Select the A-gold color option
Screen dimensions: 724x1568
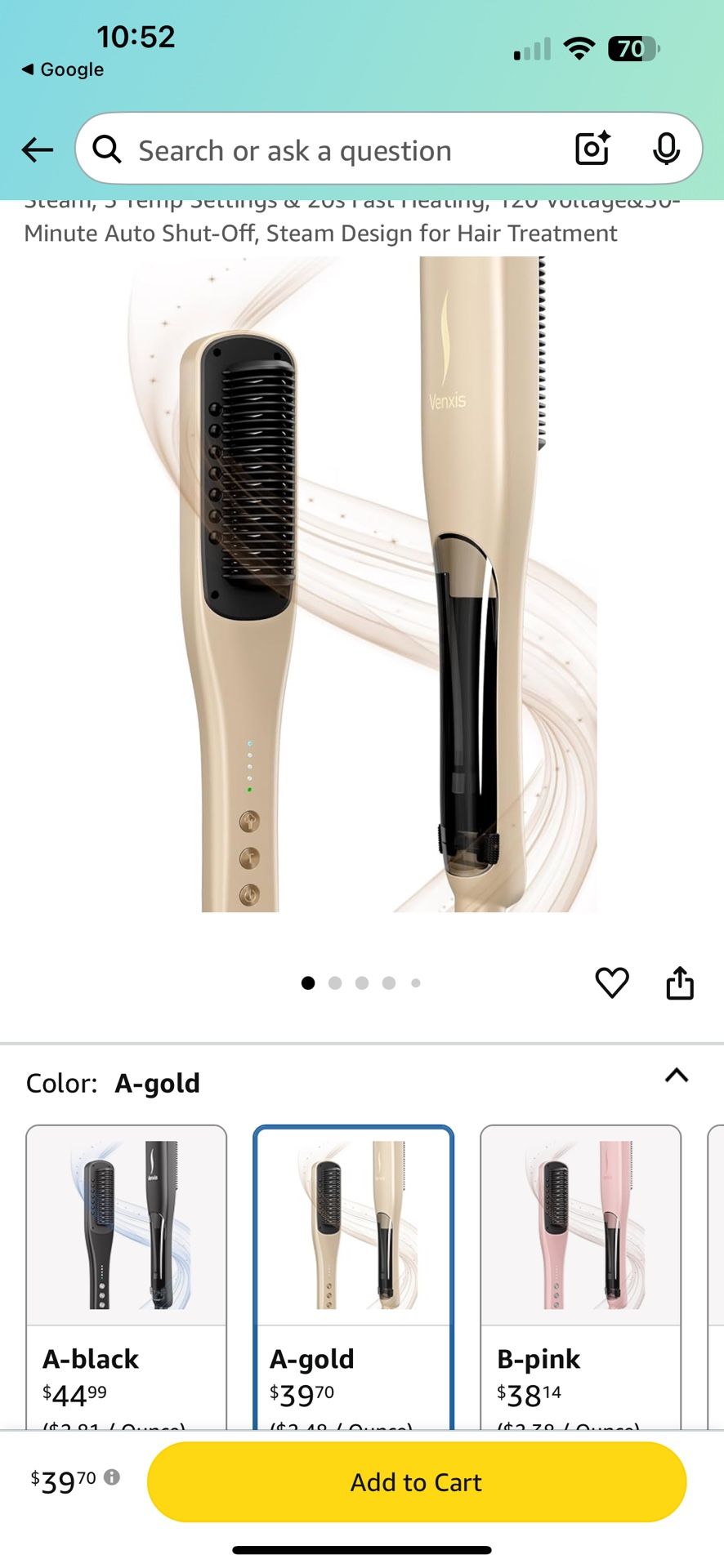353,1274
